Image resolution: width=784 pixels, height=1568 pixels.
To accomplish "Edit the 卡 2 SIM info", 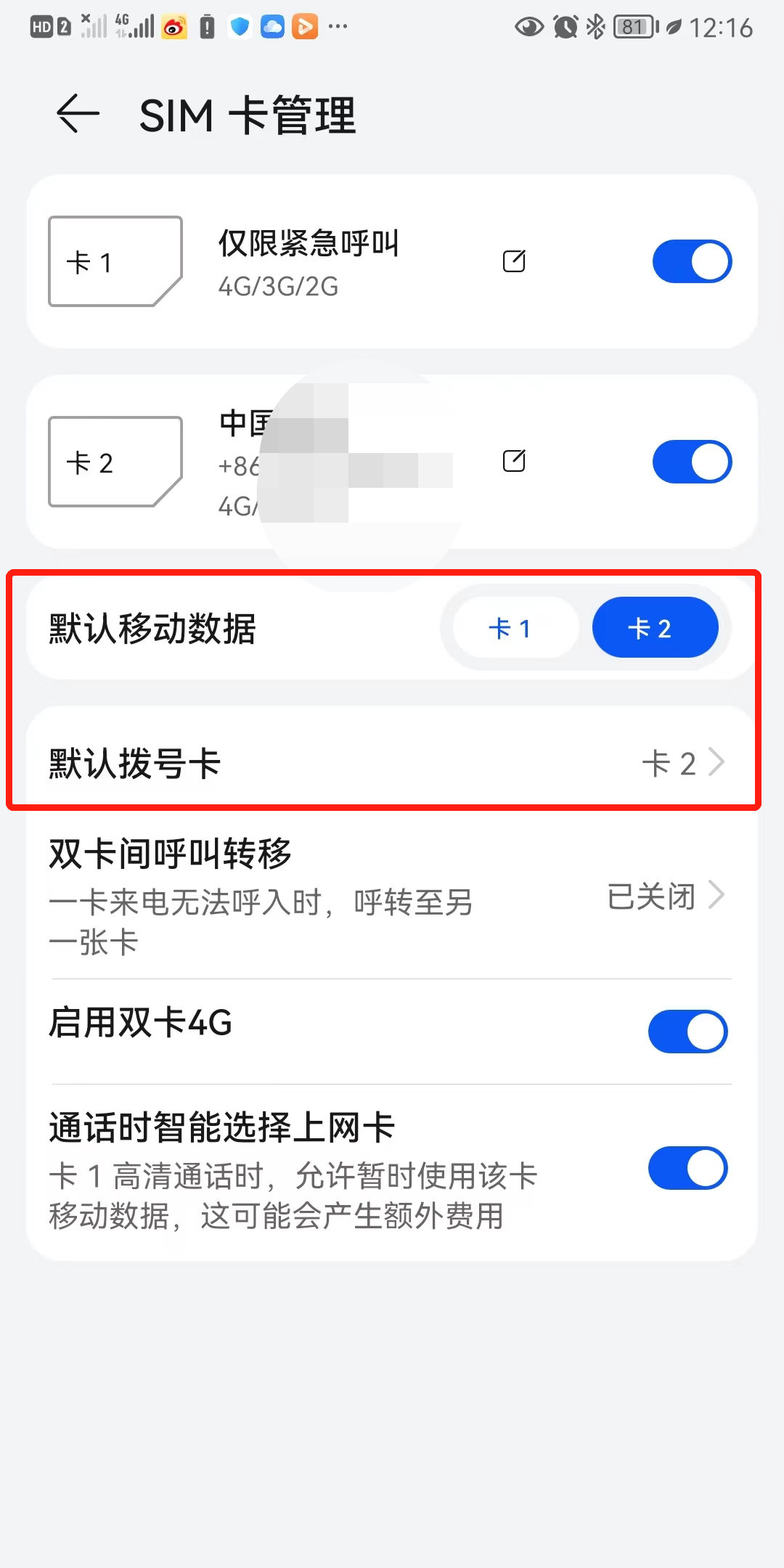I will pyautogui.click(x=514, y=461).
